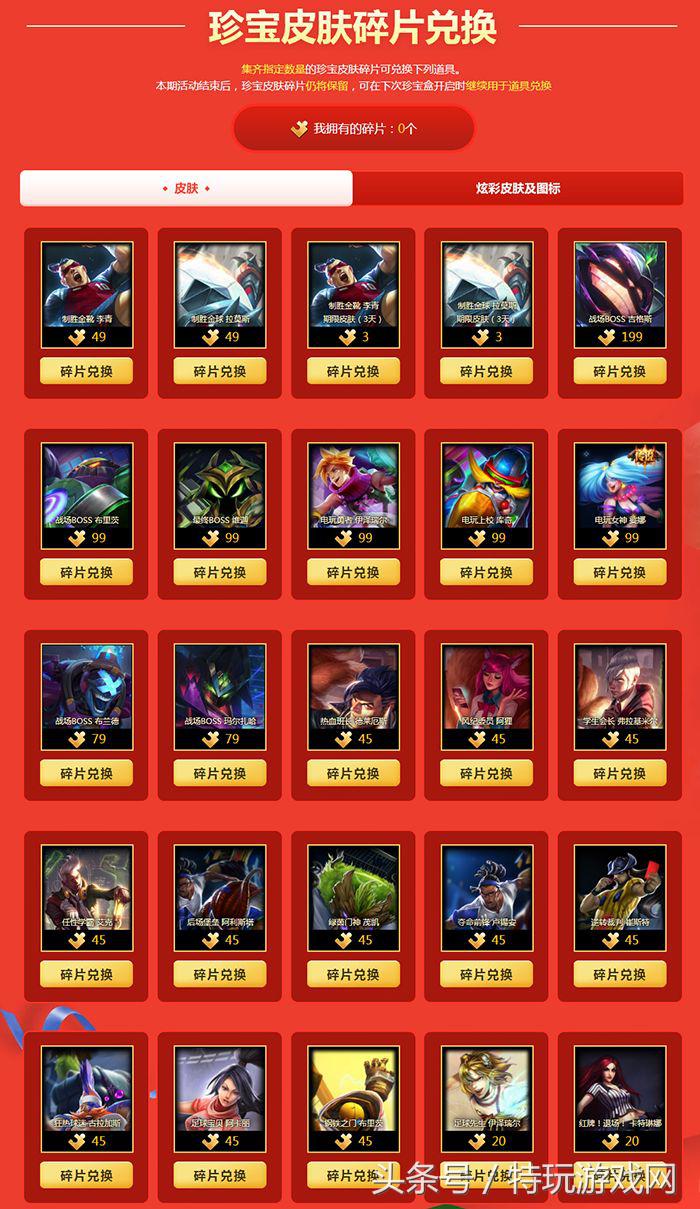Image resolution: width=700 pixels, height=1209 pixels.
Task: Switch to the 炫彩皮肤及图标 tab
Action: (517, 188)
